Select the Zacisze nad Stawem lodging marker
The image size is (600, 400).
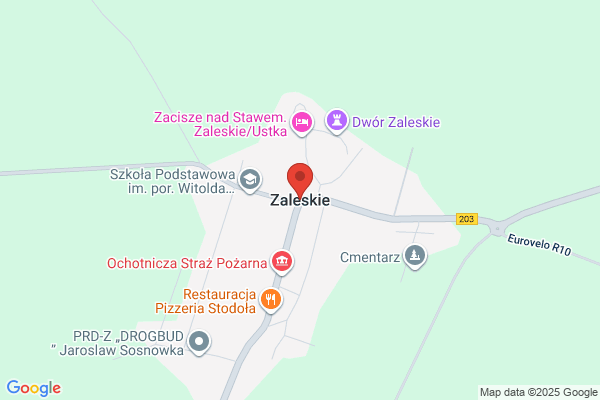pos(302,123)
